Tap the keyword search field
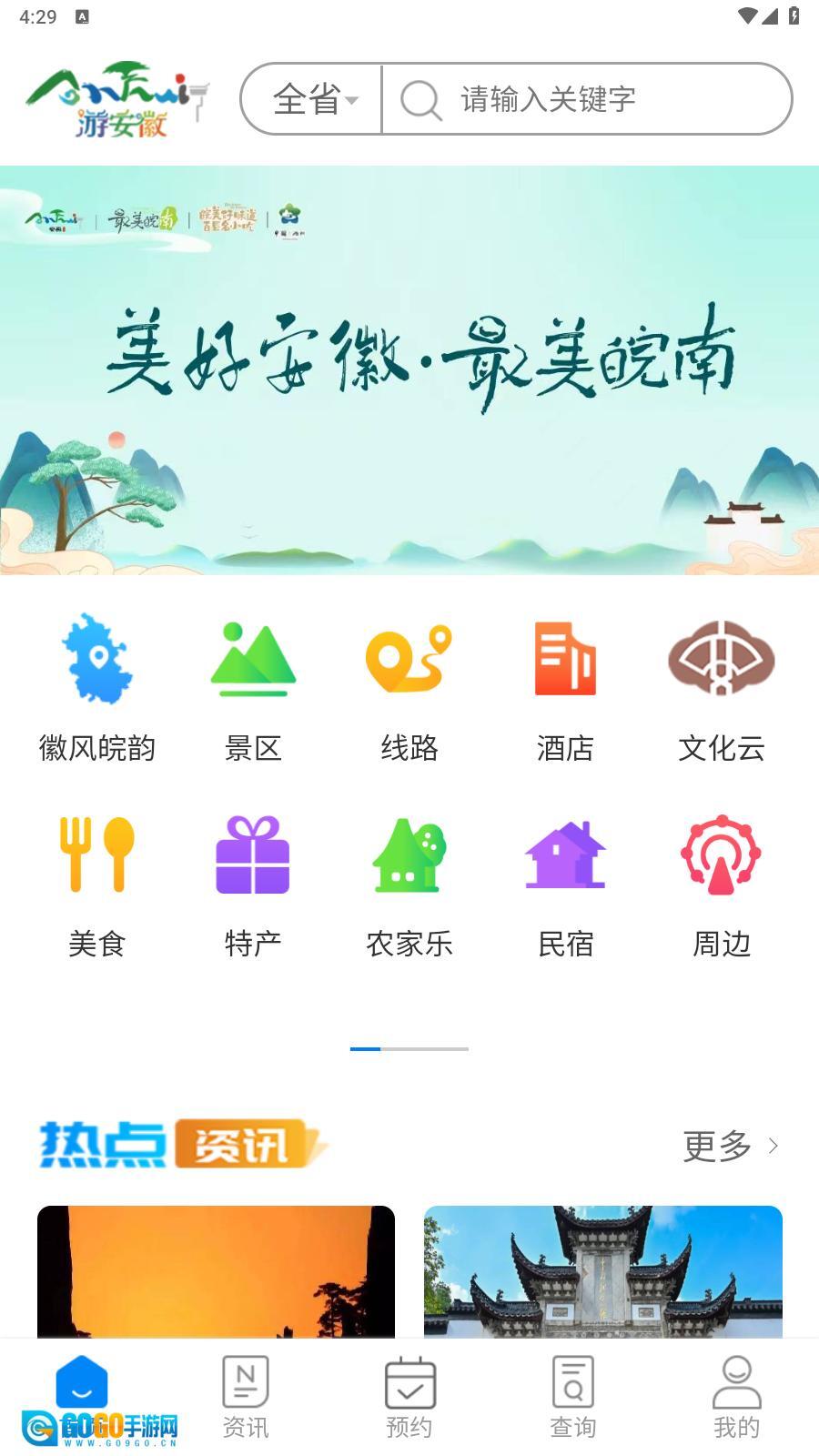This screenshot has width=819, height=1456. point(582,99)
